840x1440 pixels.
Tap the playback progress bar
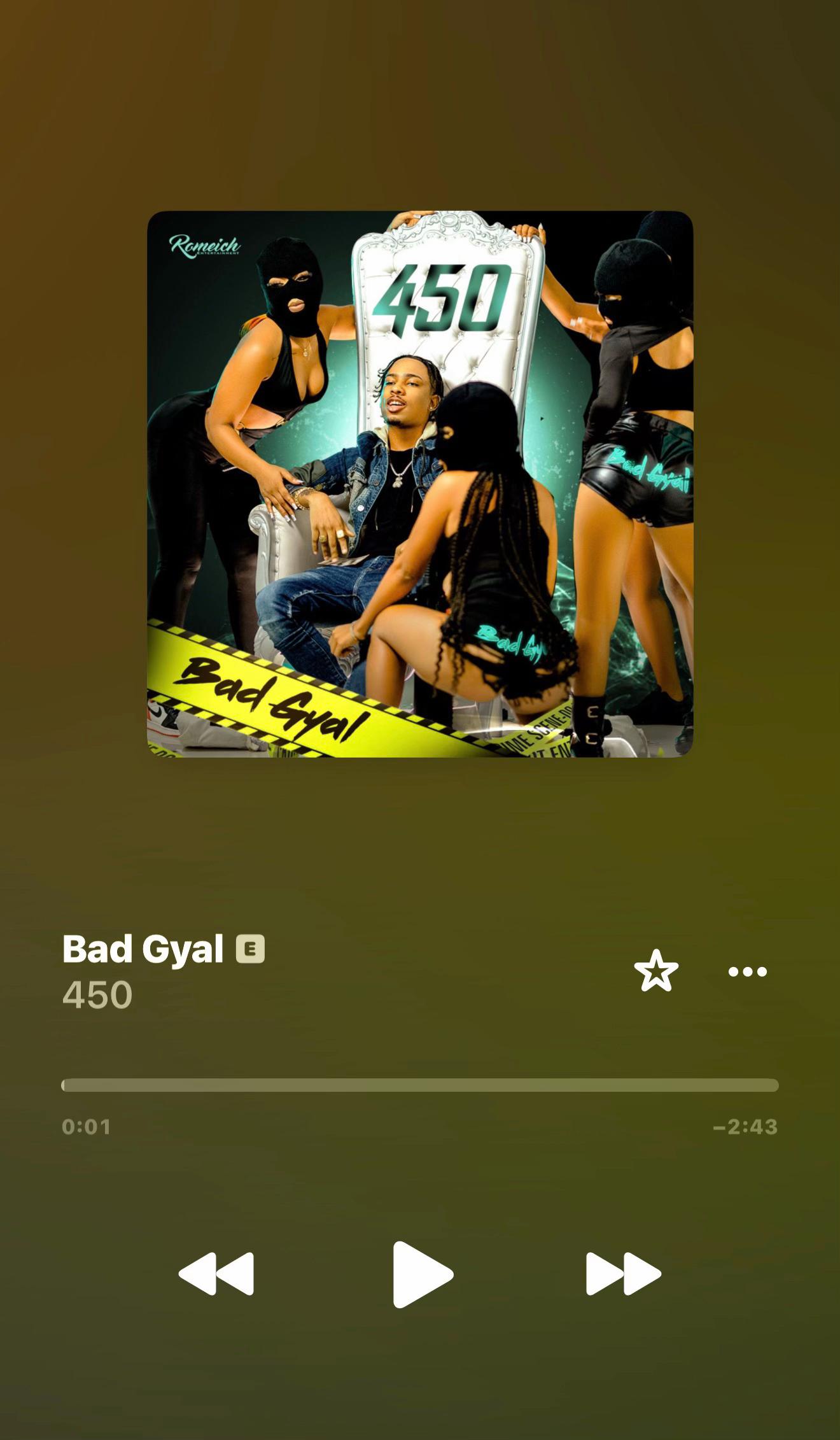pyautogui.click(x=420, y=1085)
